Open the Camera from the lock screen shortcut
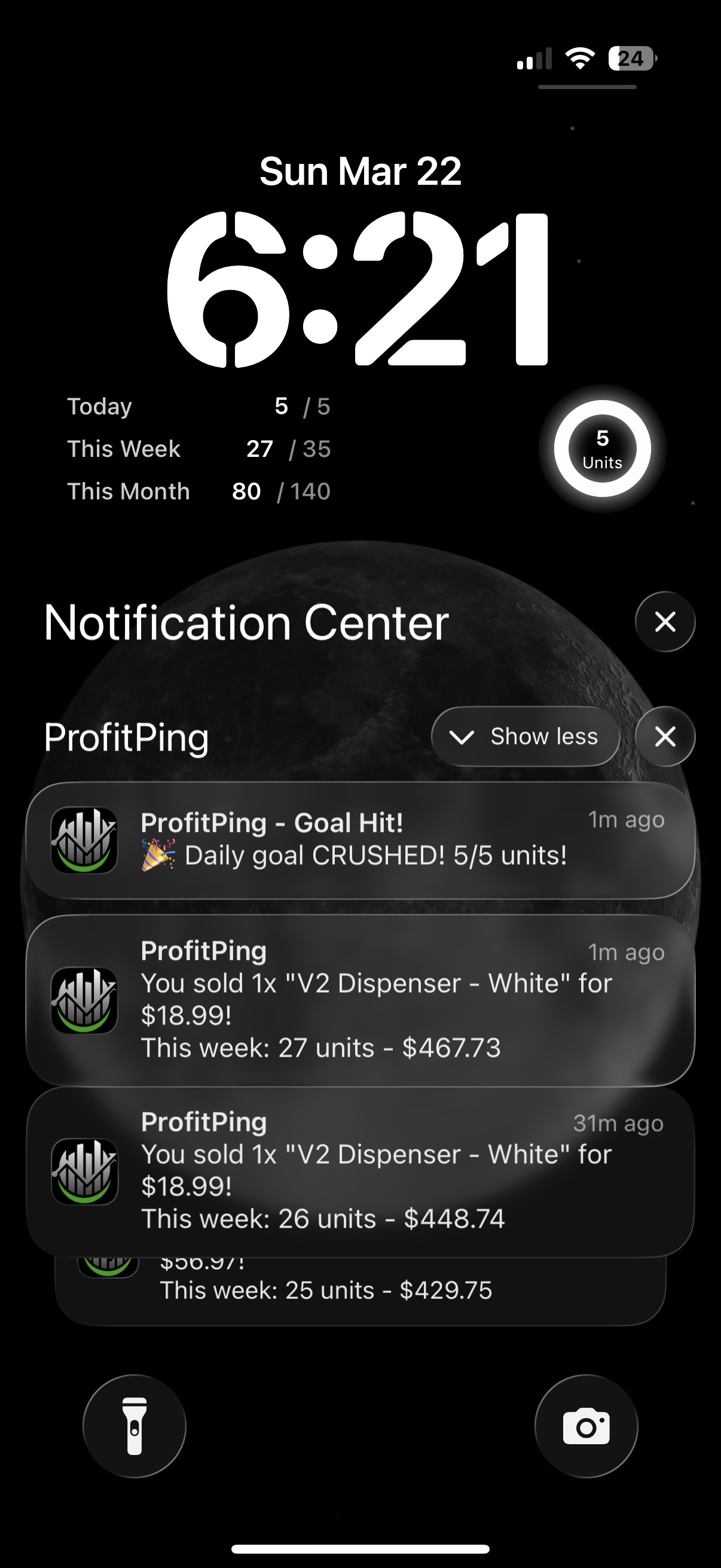Viewport: 721px width, 1568px height. (x=586, y=1427)
